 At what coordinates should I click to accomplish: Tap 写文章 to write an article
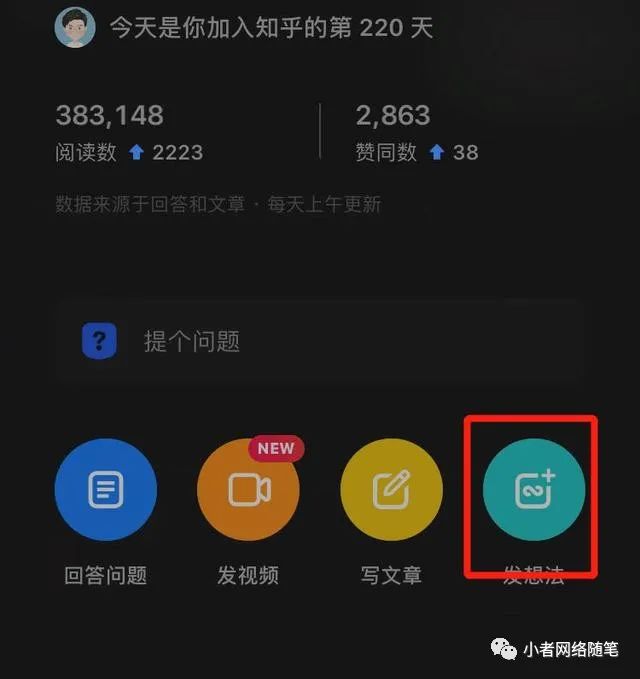click(391, 490)
